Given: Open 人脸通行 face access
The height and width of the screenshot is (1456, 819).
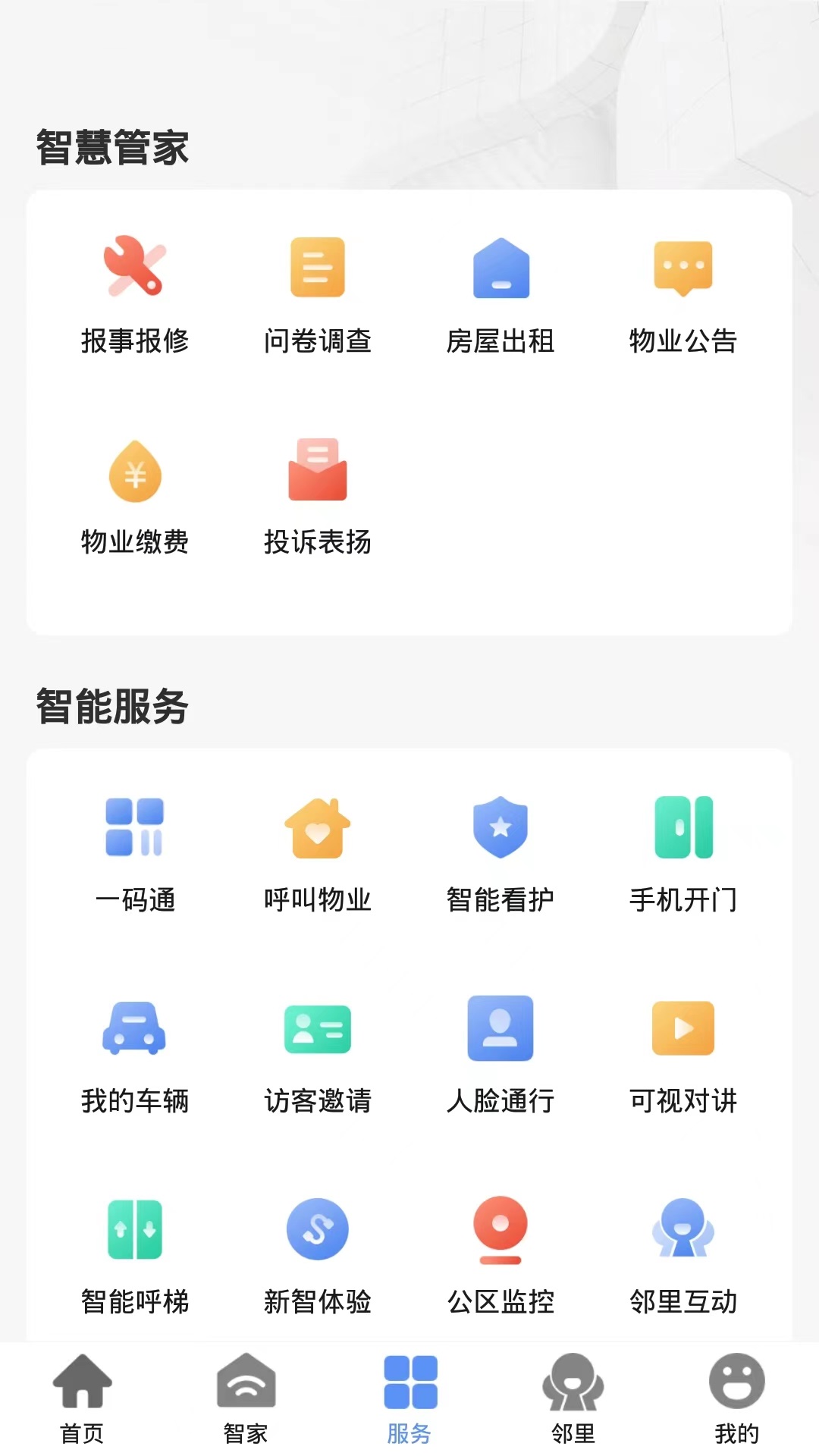Looking at the screenshot, I should [500, 1054].
